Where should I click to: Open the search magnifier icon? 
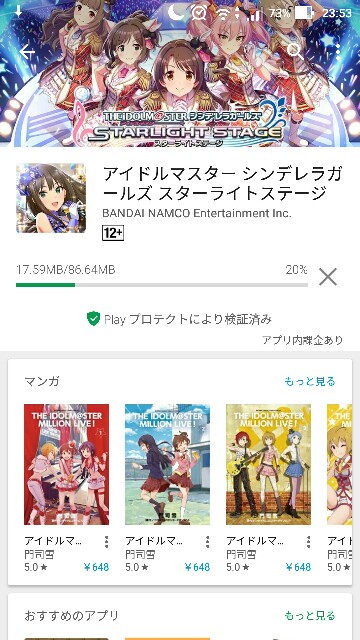click(296, 51)
